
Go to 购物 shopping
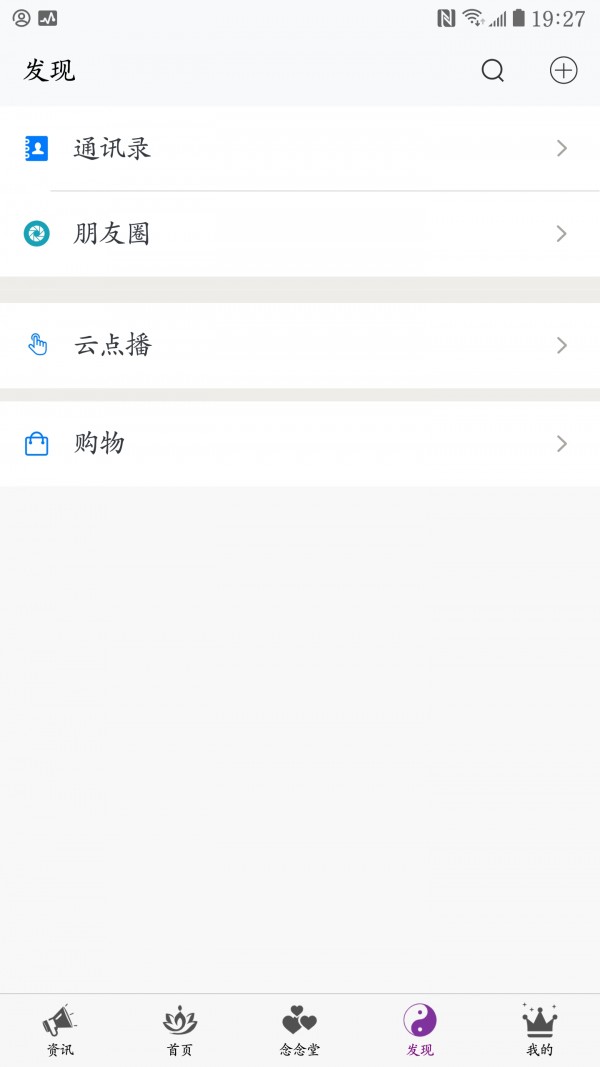pyautogui.click(x=300, y=444)
